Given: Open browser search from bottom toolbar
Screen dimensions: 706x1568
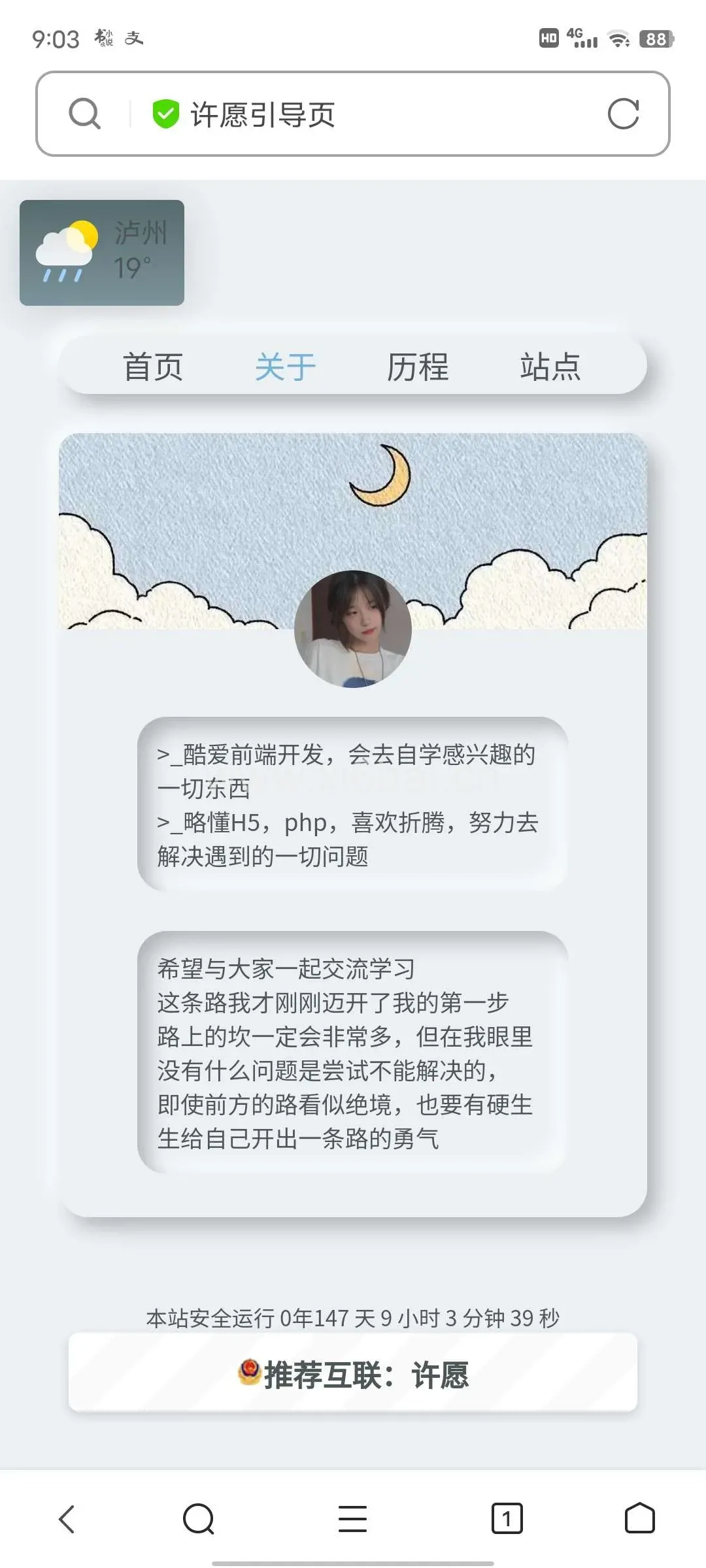Looking at the screenshot, I should (x=199, y=1519).
